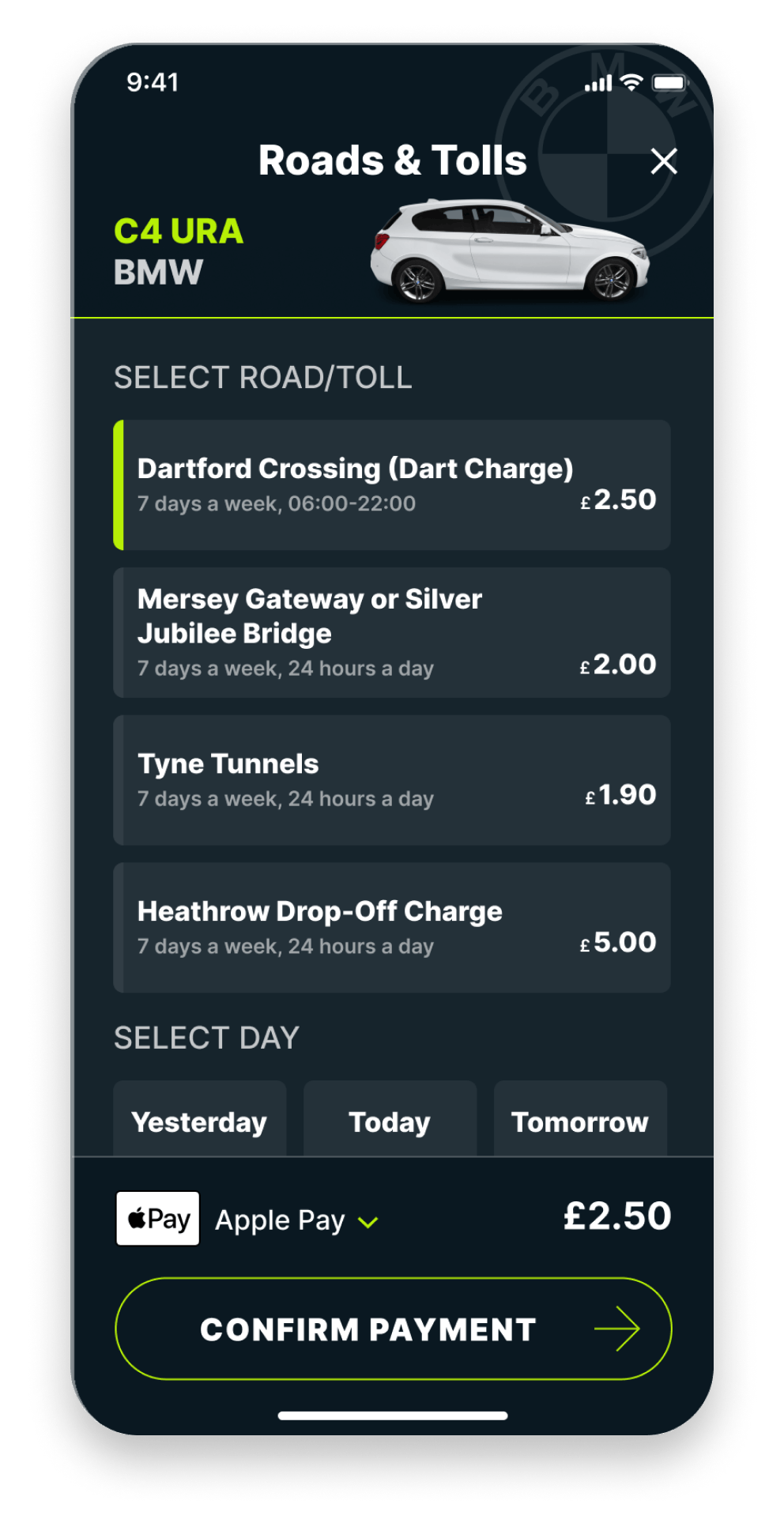Select Tomorrow as the day

click(580, 1118)
